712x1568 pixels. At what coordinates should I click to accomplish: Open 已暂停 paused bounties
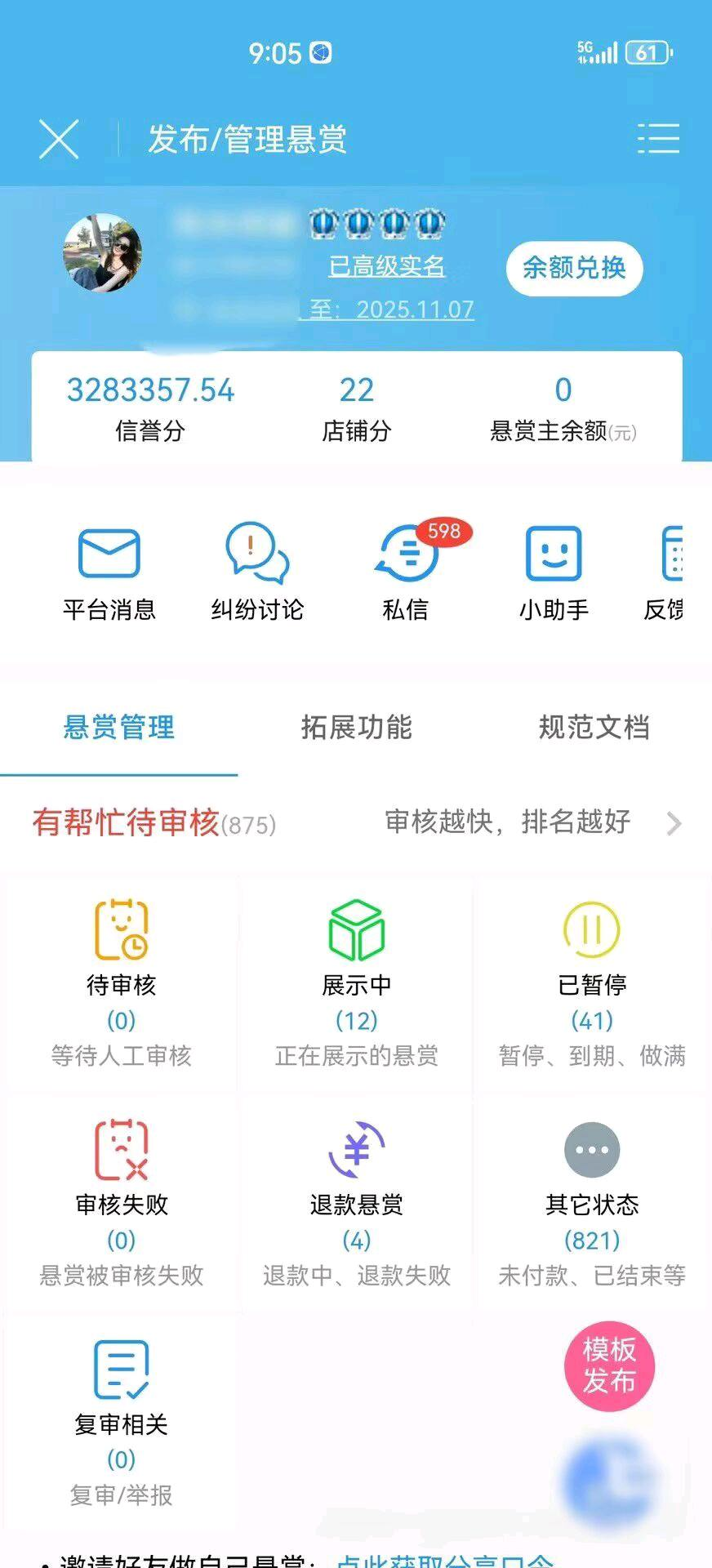click(592, 980)
